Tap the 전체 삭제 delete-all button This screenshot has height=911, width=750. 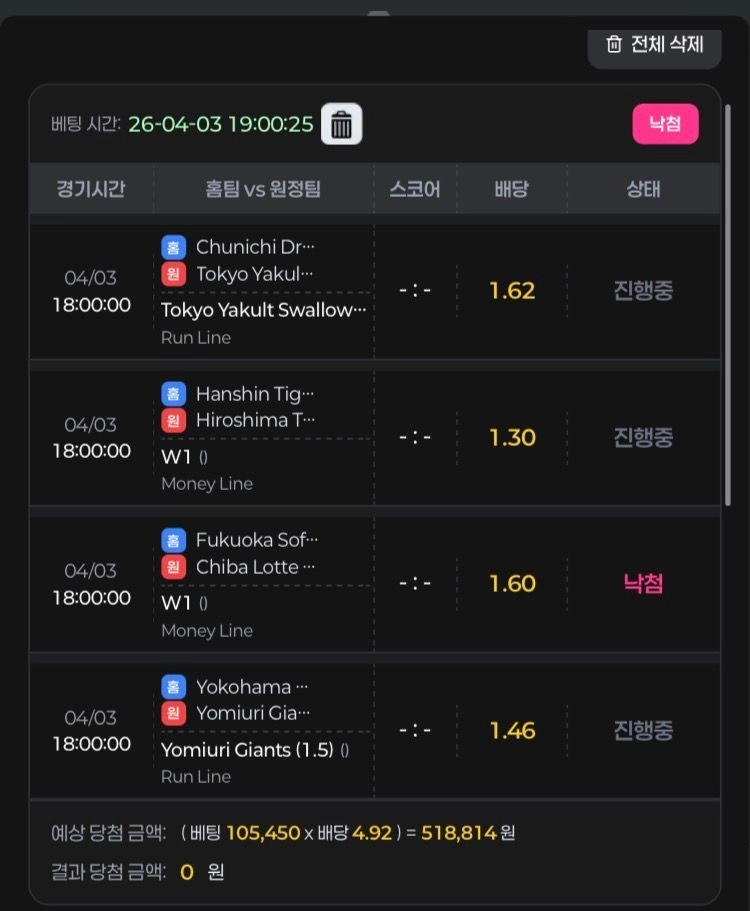click(654, 46)
